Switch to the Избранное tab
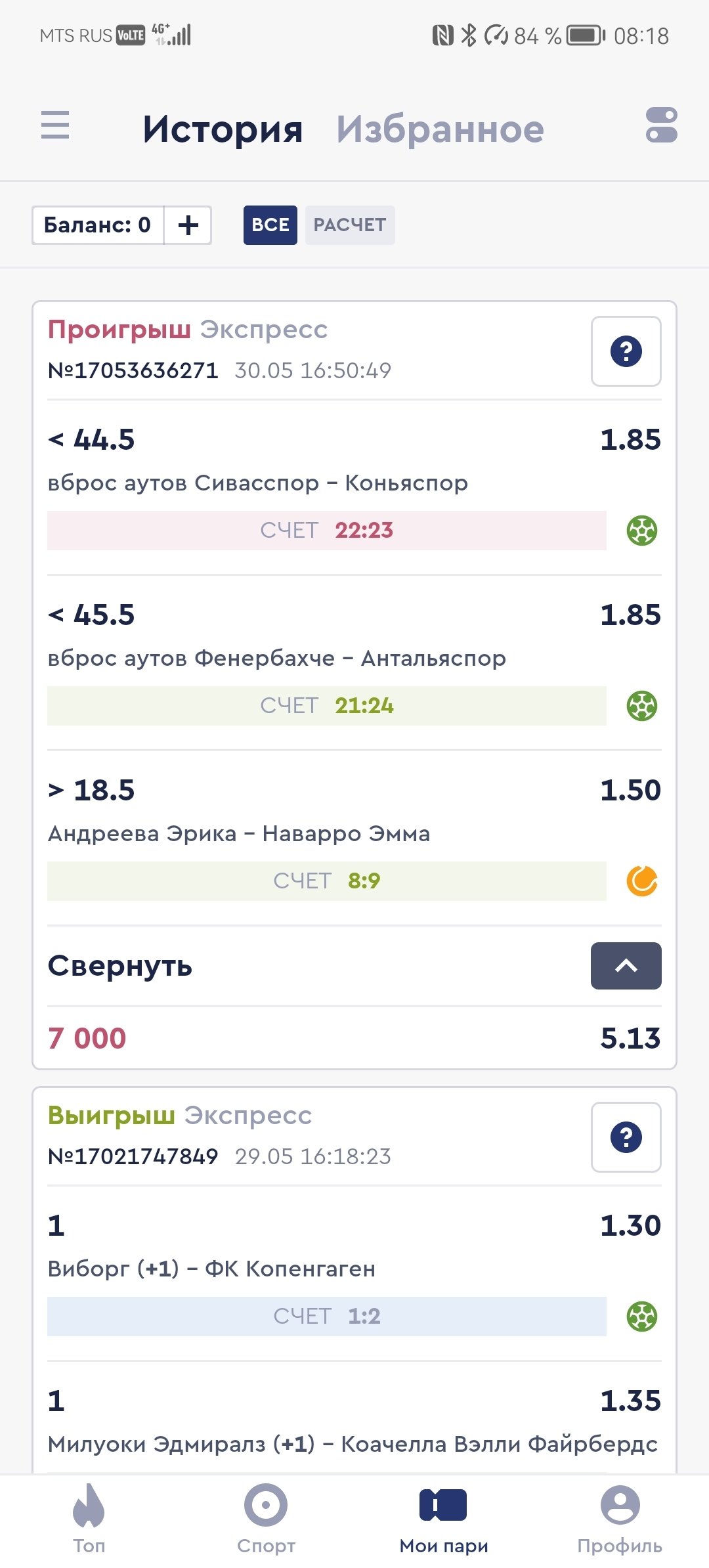 click(x=440, y=129)
